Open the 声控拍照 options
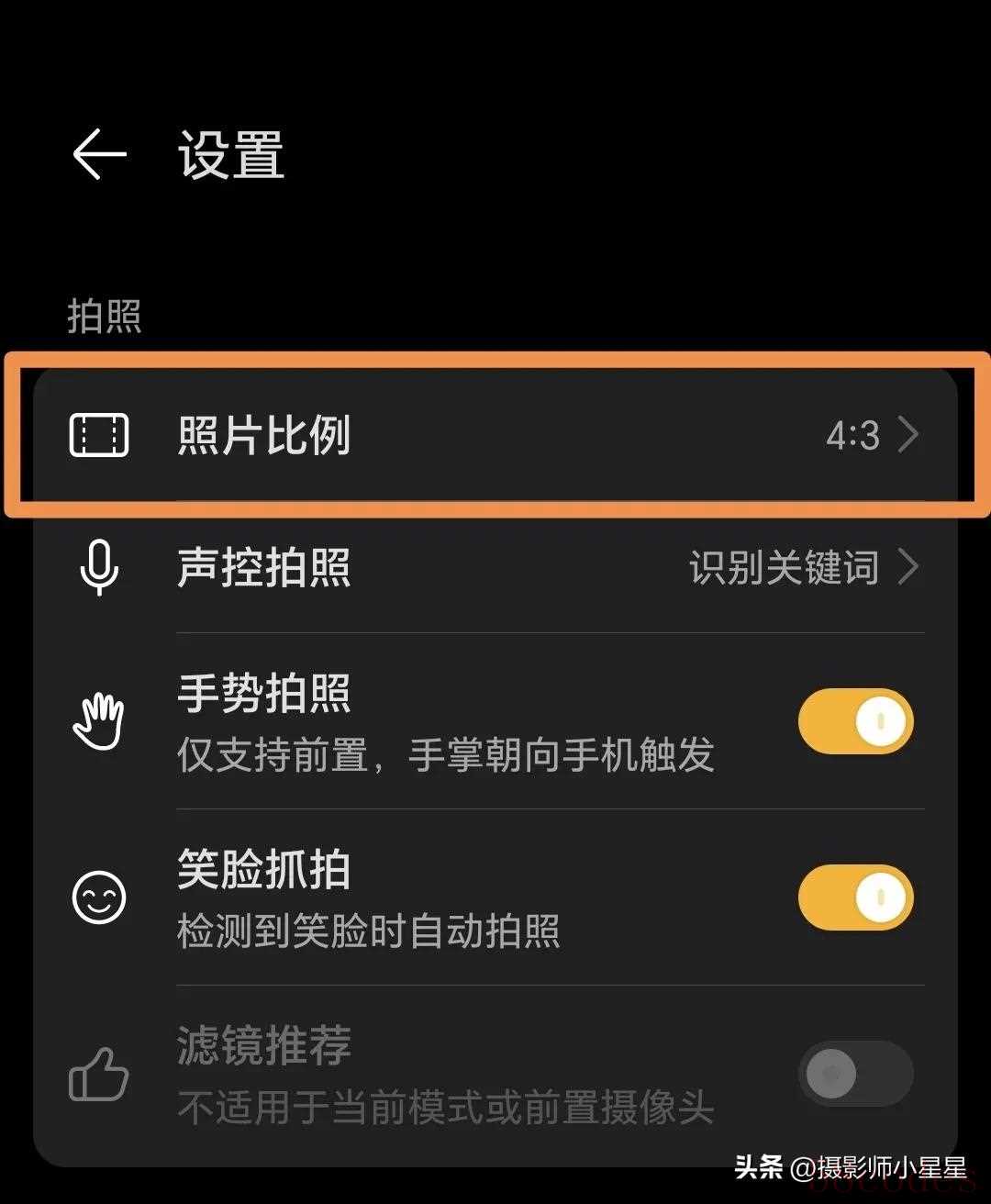991x1204 pixels. coord(495,567)
